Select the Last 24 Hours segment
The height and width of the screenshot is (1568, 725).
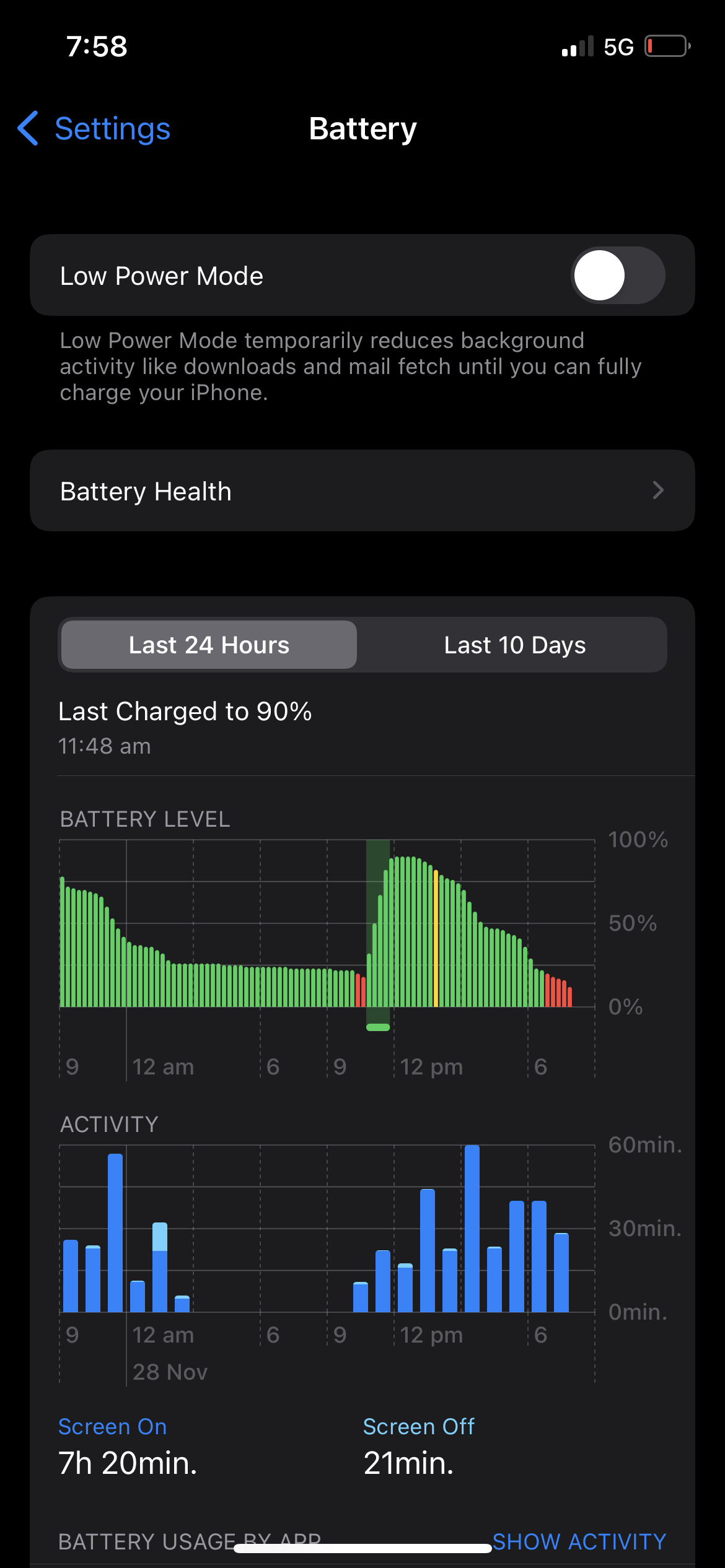pyautogui.click(x=209, y=645)
